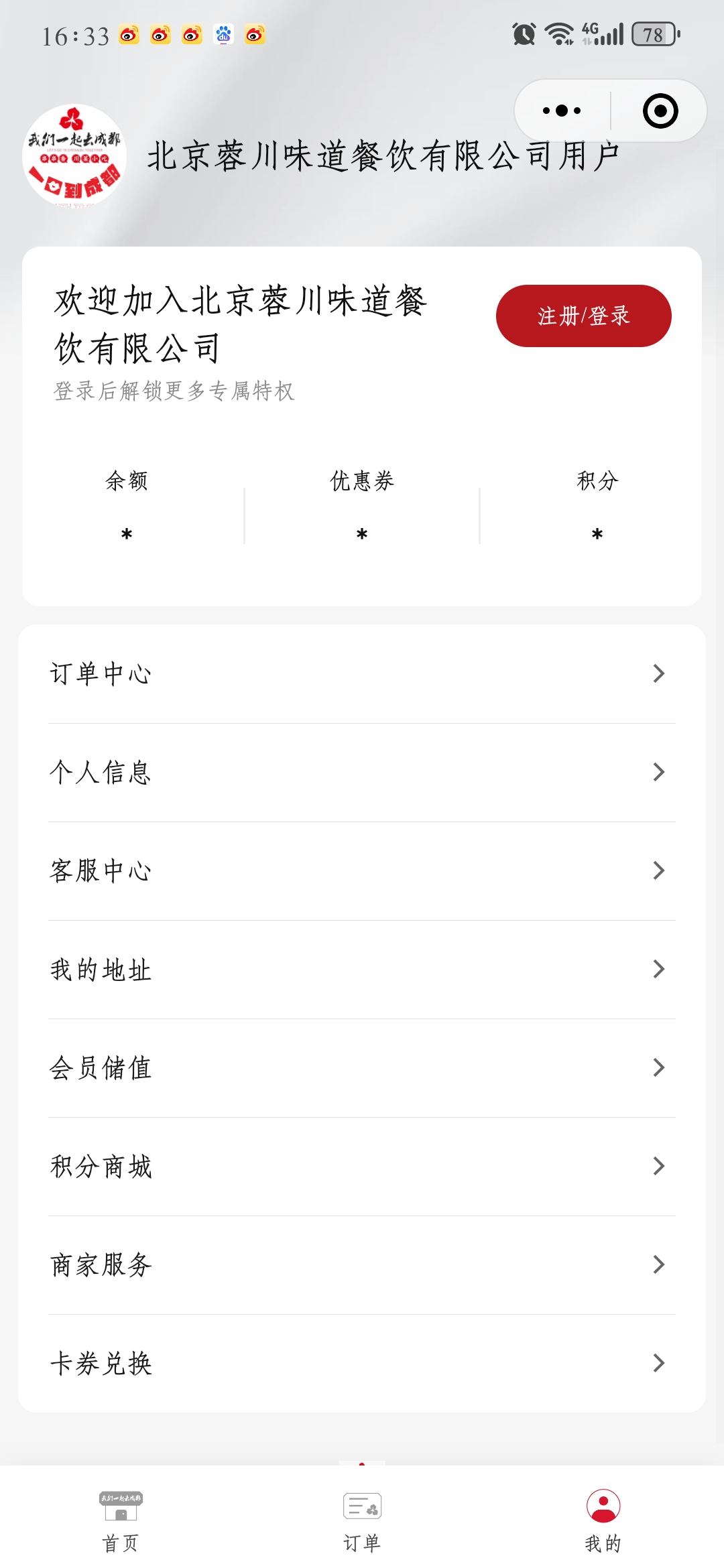The image size is (724, 1568).
Task: Enter the 积分商城
Action: 362,1166
